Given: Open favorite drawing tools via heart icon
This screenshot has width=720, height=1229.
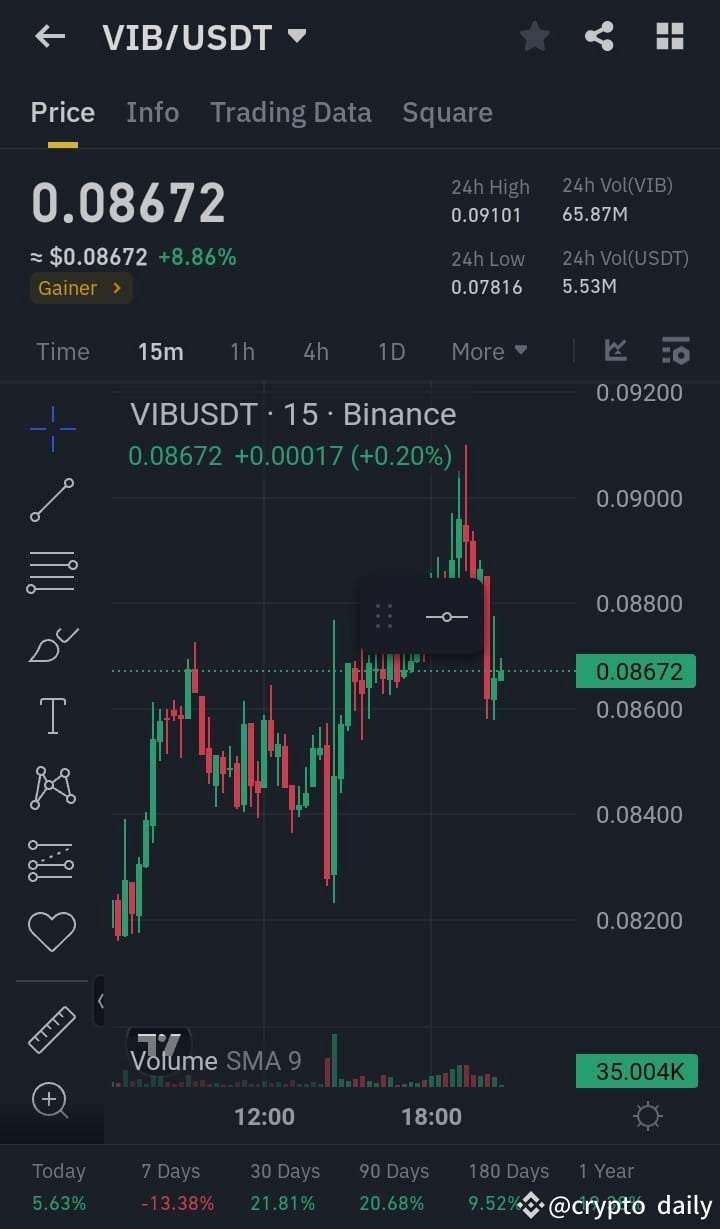Looking at the screenshot, I should point(51,931).
